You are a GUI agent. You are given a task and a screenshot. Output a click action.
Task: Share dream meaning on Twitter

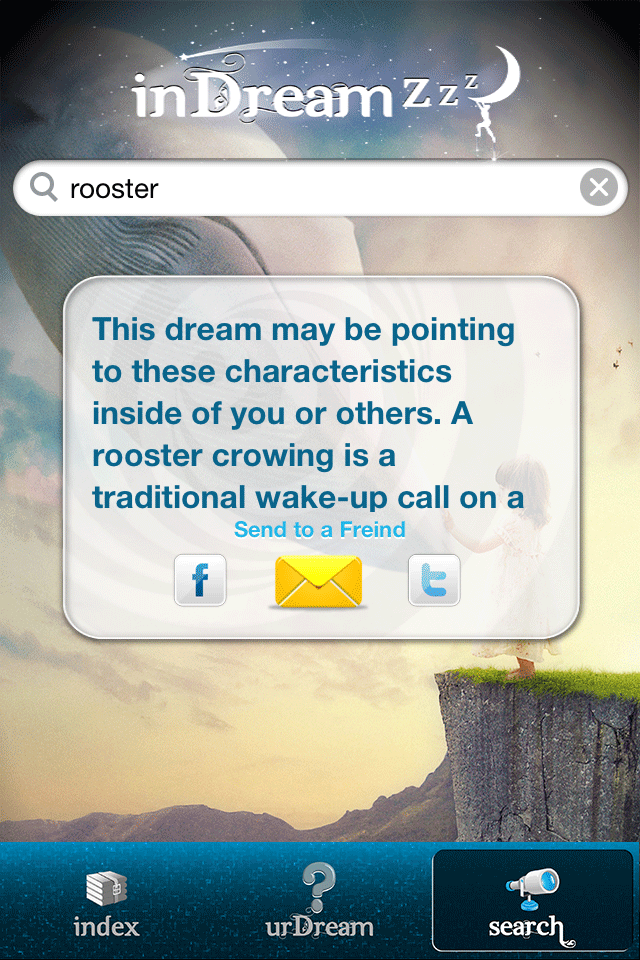click(434, 581)
